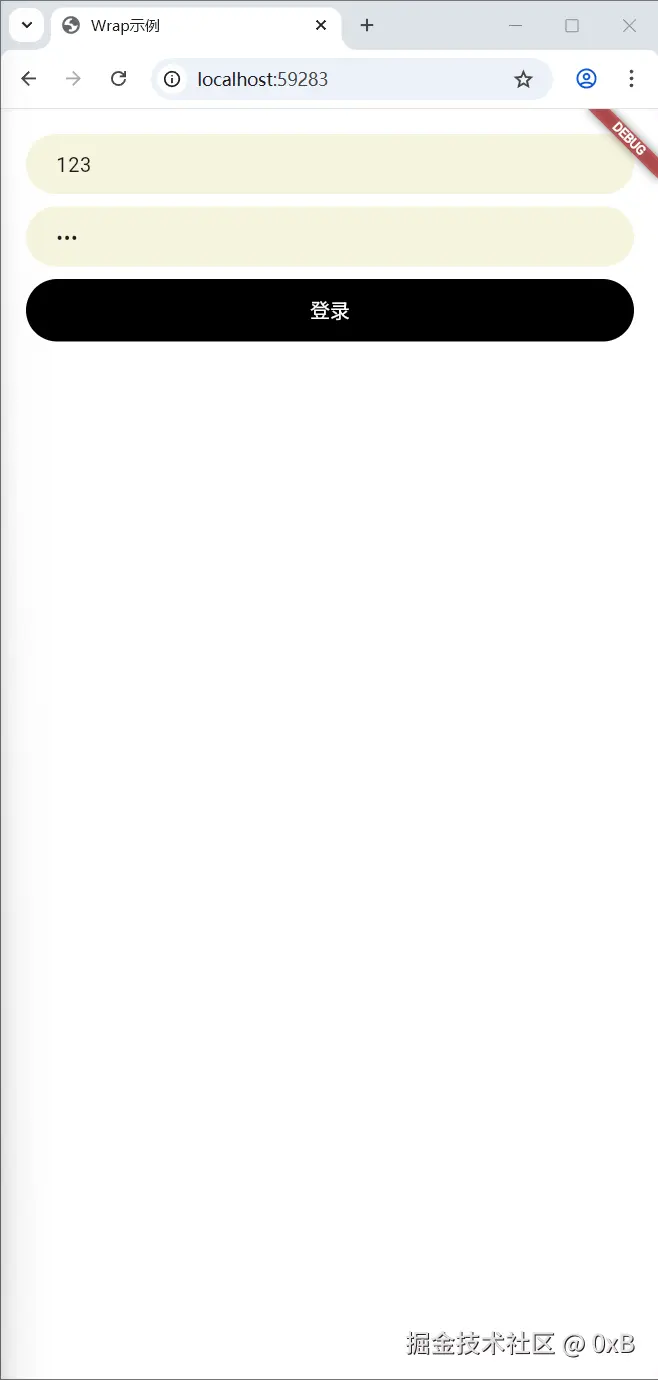658x1380 pixels.
Task: Open a new browser tab
Action: coord(367,26)
